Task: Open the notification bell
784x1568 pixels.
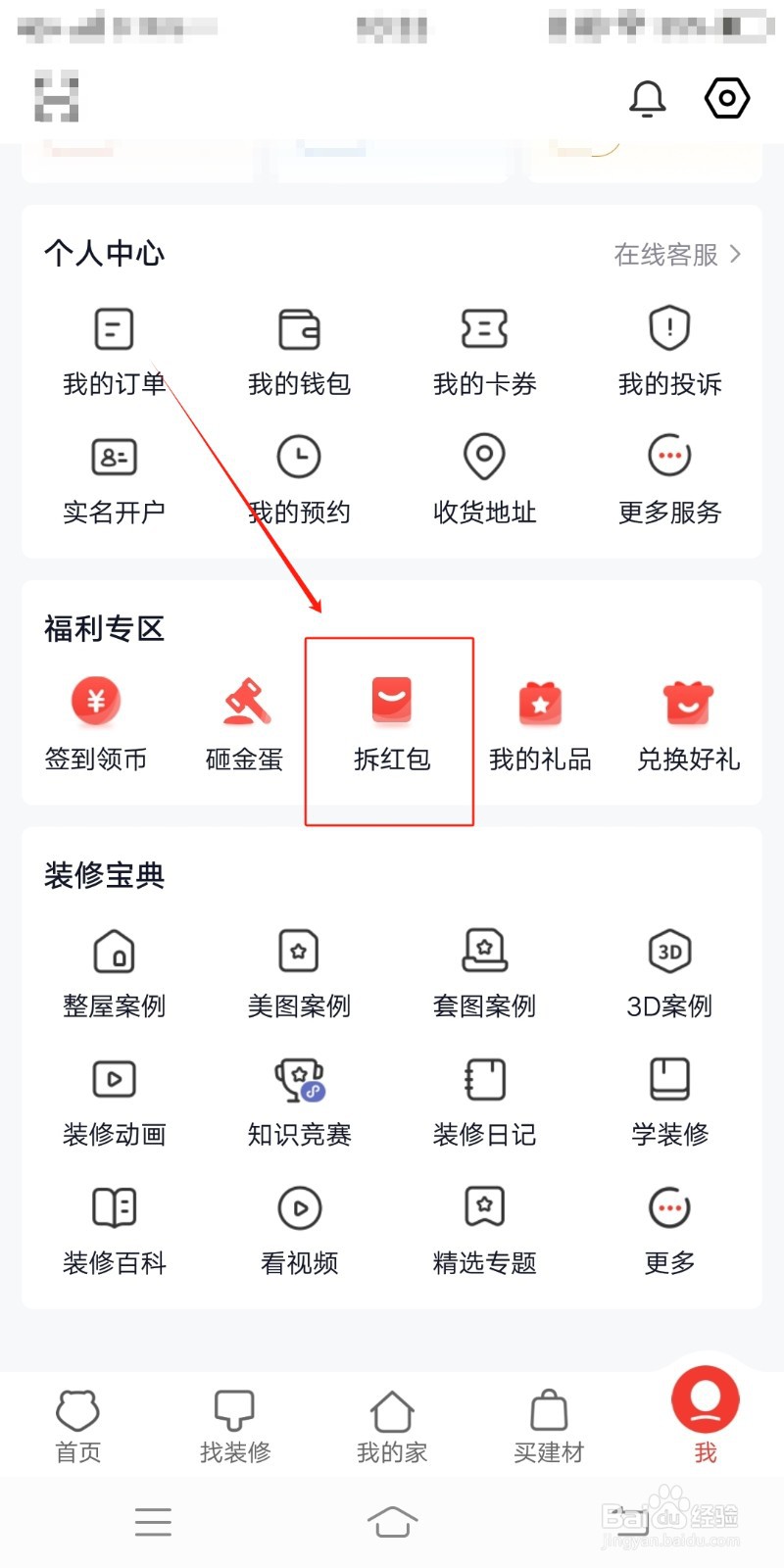Action: coord(646,98)
